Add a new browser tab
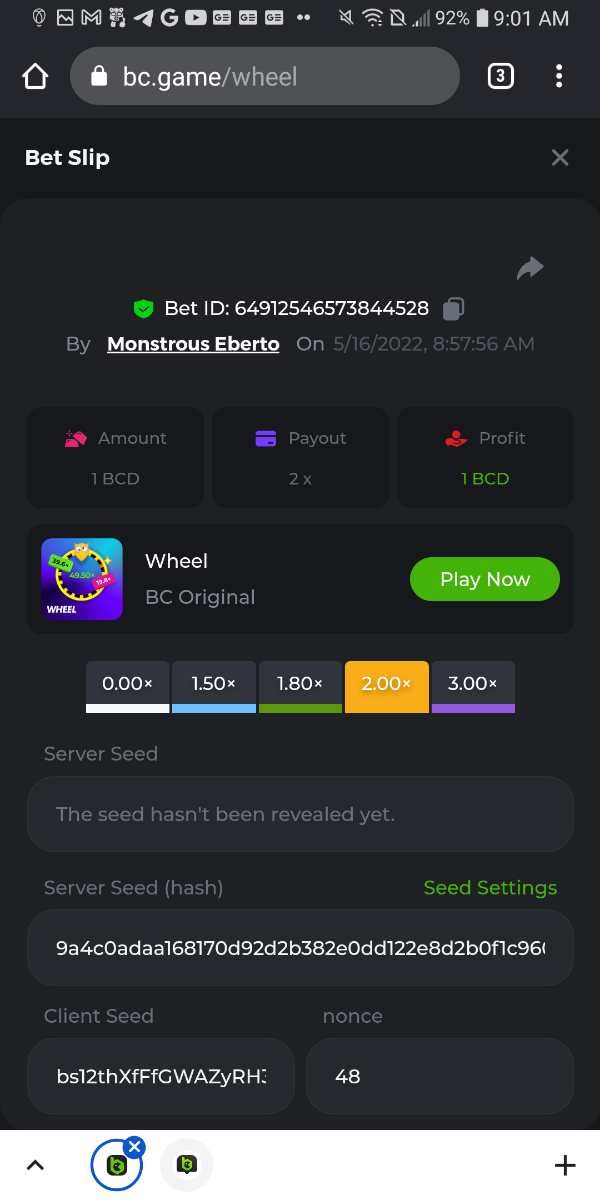The width and height of the screenshot is (600, 1200). (565, 1165)
